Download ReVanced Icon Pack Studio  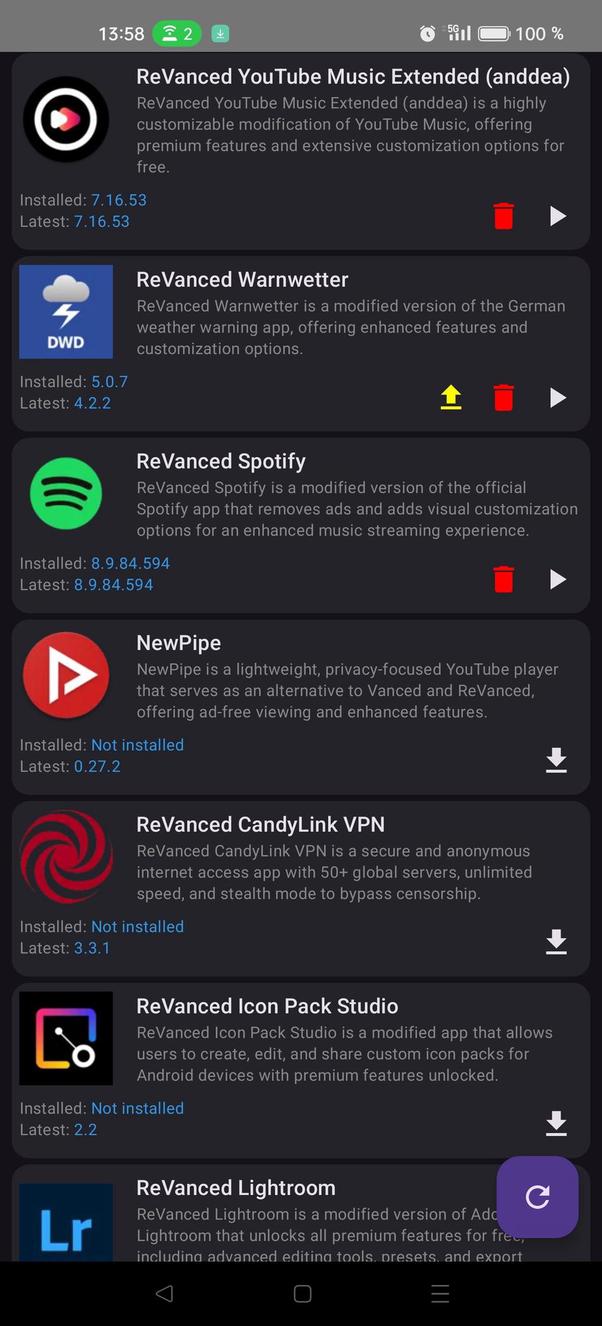click(x=556, y=1124)
